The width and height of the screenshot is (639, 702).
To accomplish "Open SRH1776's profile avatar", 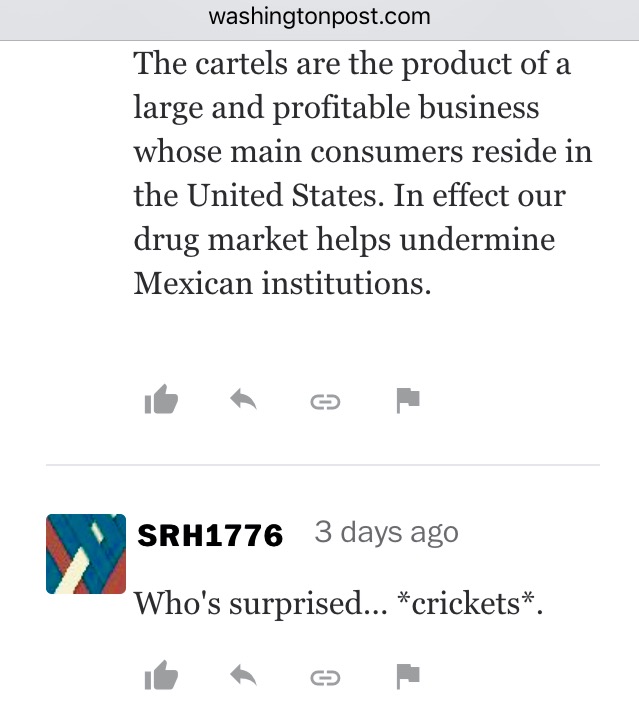I will point(86,554).
